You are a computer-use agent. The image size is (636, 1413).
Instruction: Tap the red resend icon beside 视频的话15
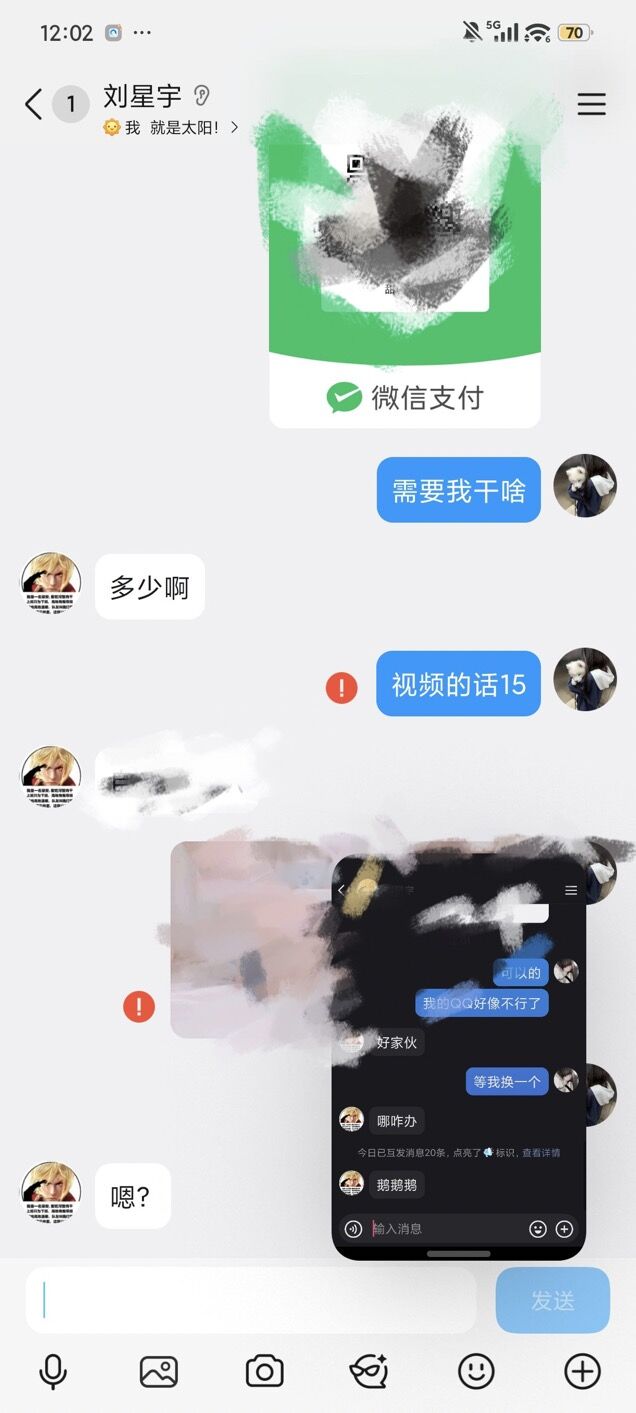pyautogui.click(x=342, y=687)
